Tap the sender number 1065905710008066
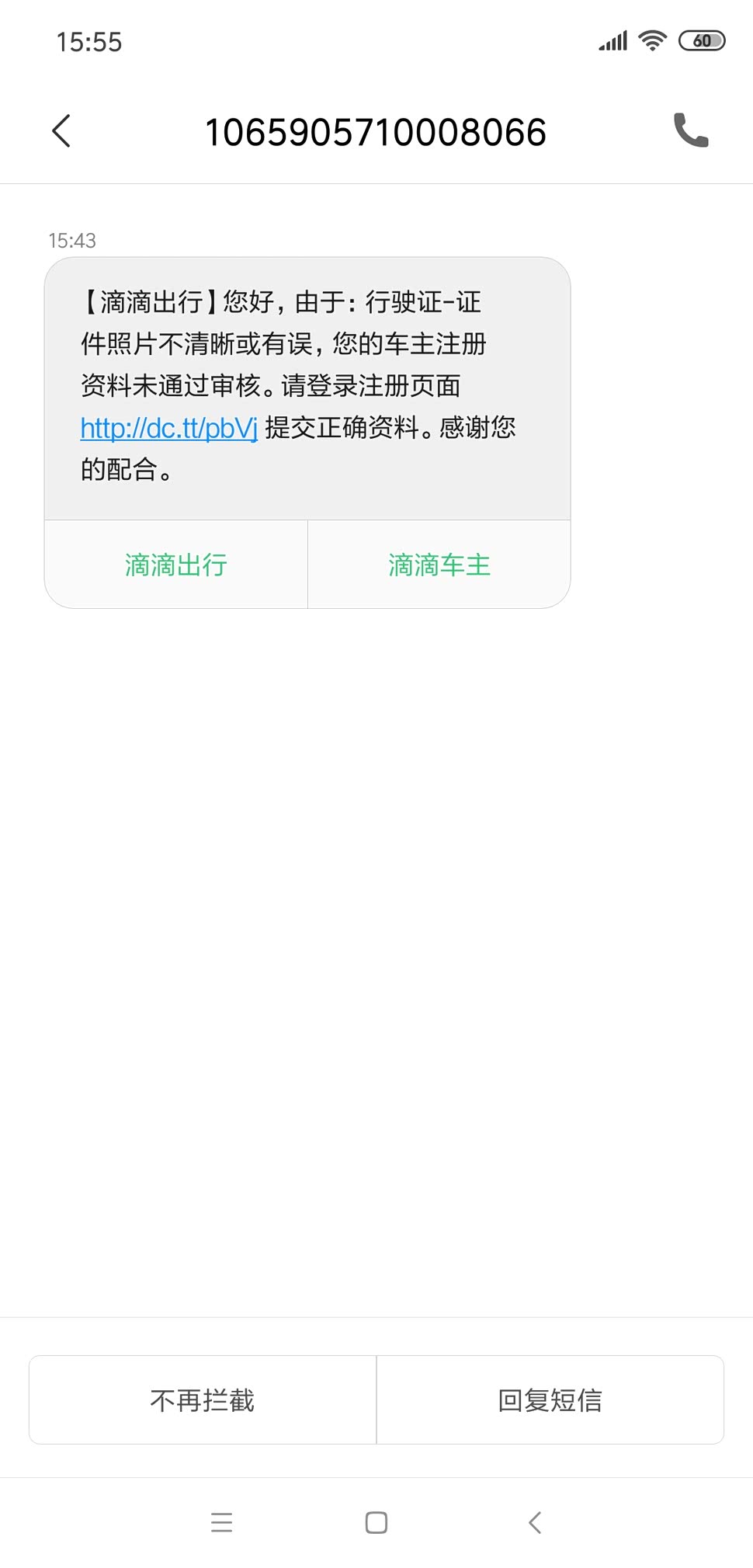This screenshot has width=753, height=1568. 376,132
